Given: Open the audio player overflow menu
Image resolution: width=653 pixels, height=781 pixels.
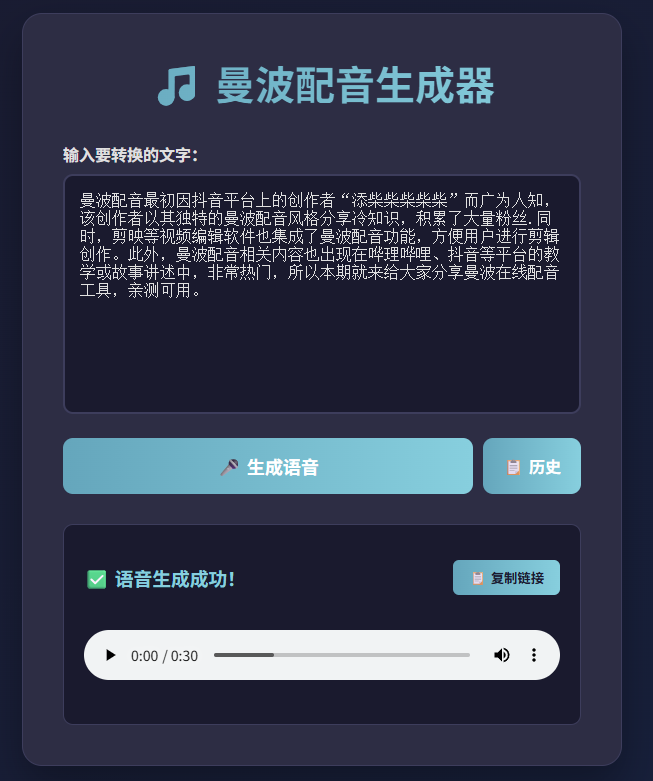Looking at the screenshot, I should pos(534,655).
